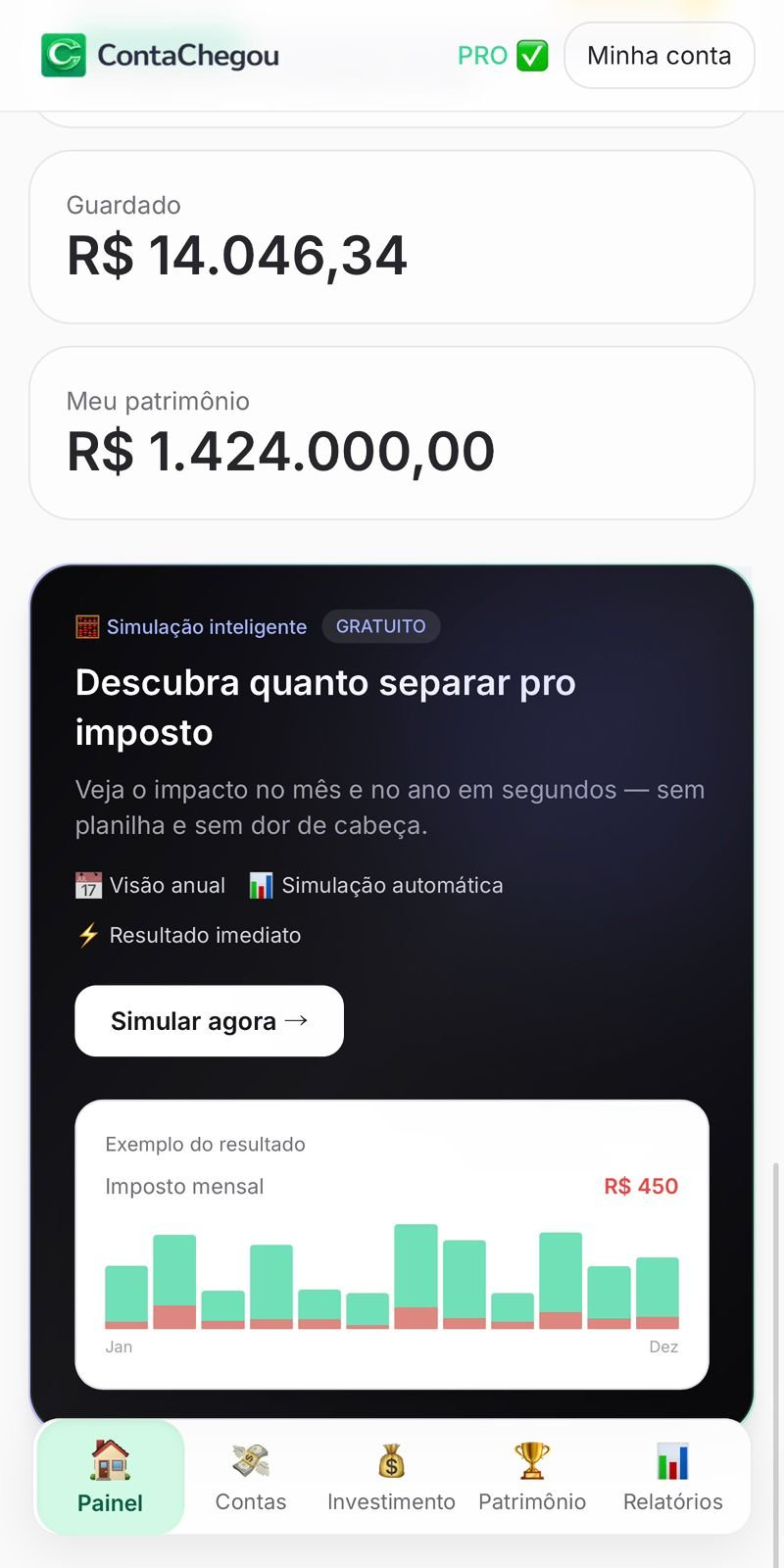Toggle the green PRO checkmark badge

pyautogui.click(x=530, y=56)
